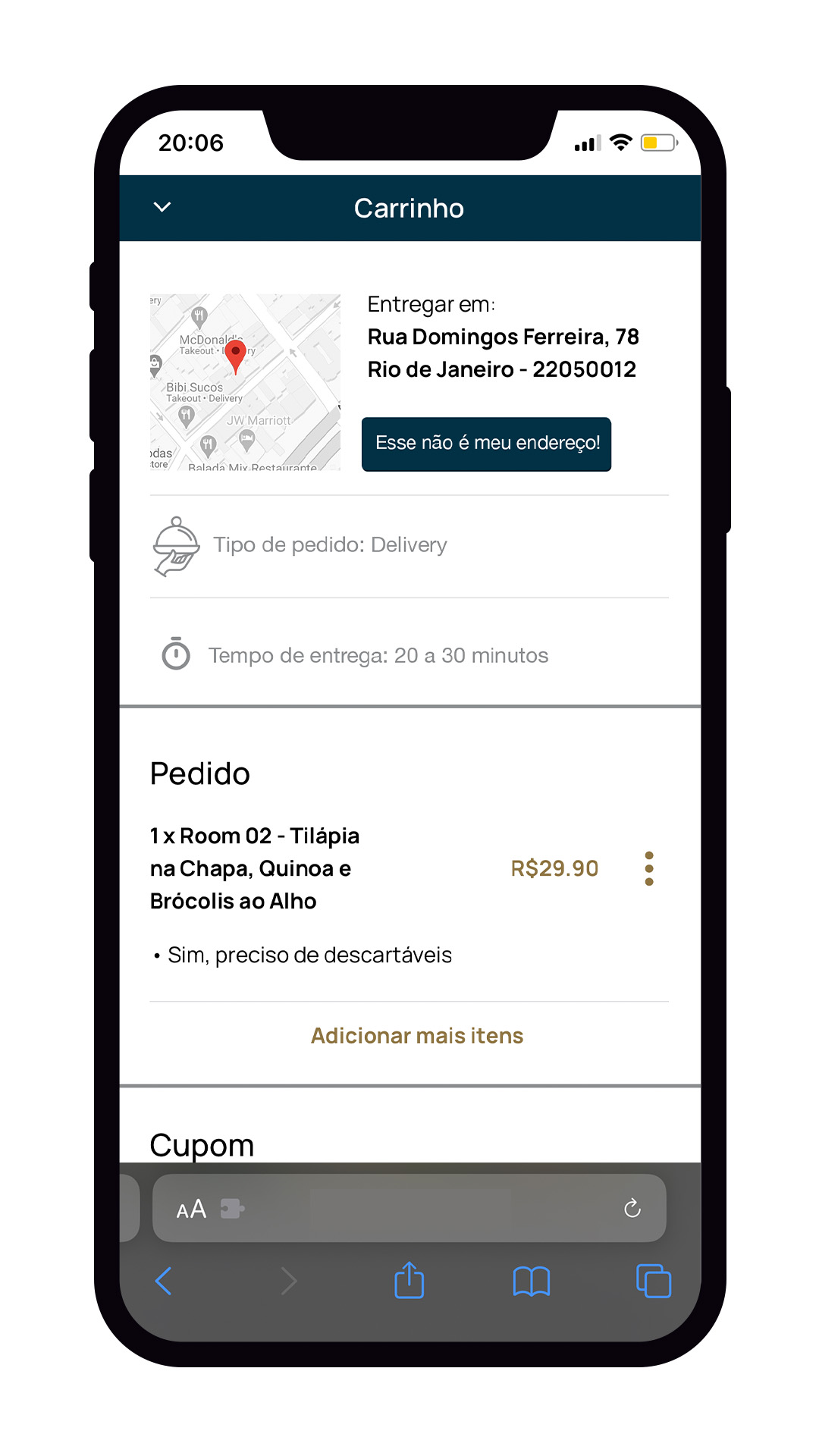This screenshot has width=819, height=1456.
Task: Open Safari bookmarks
Action: pyautogui.click(x=532, y=1282)
